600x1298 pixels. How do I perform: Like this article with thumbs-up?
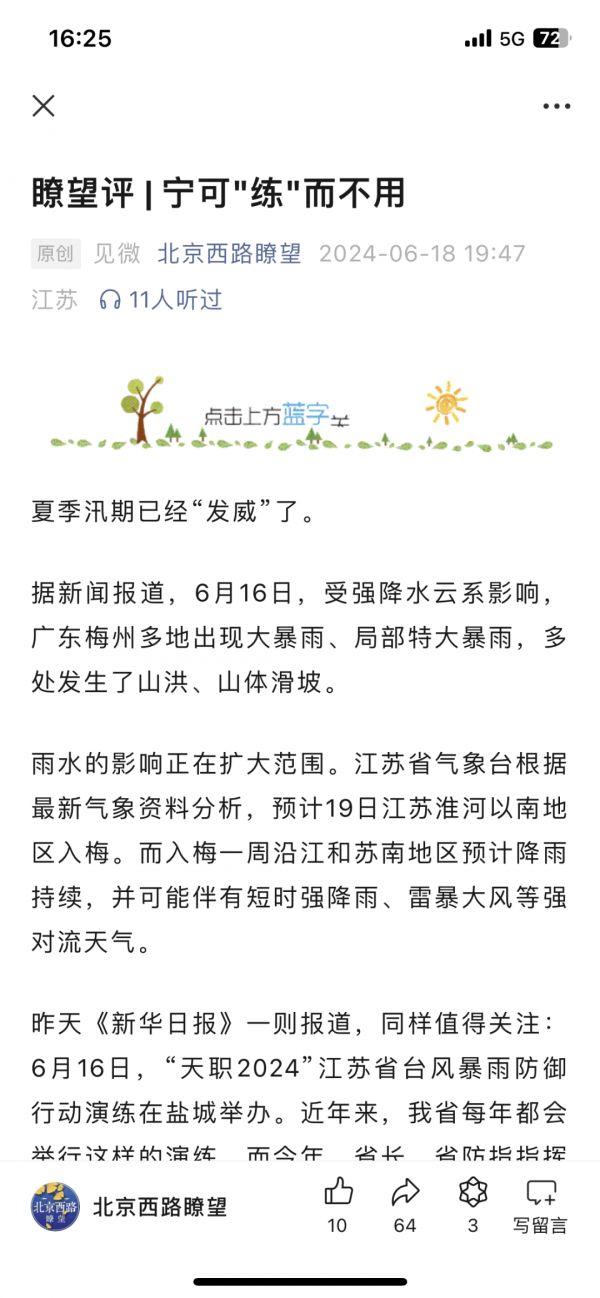click(x=338, y=1193)
